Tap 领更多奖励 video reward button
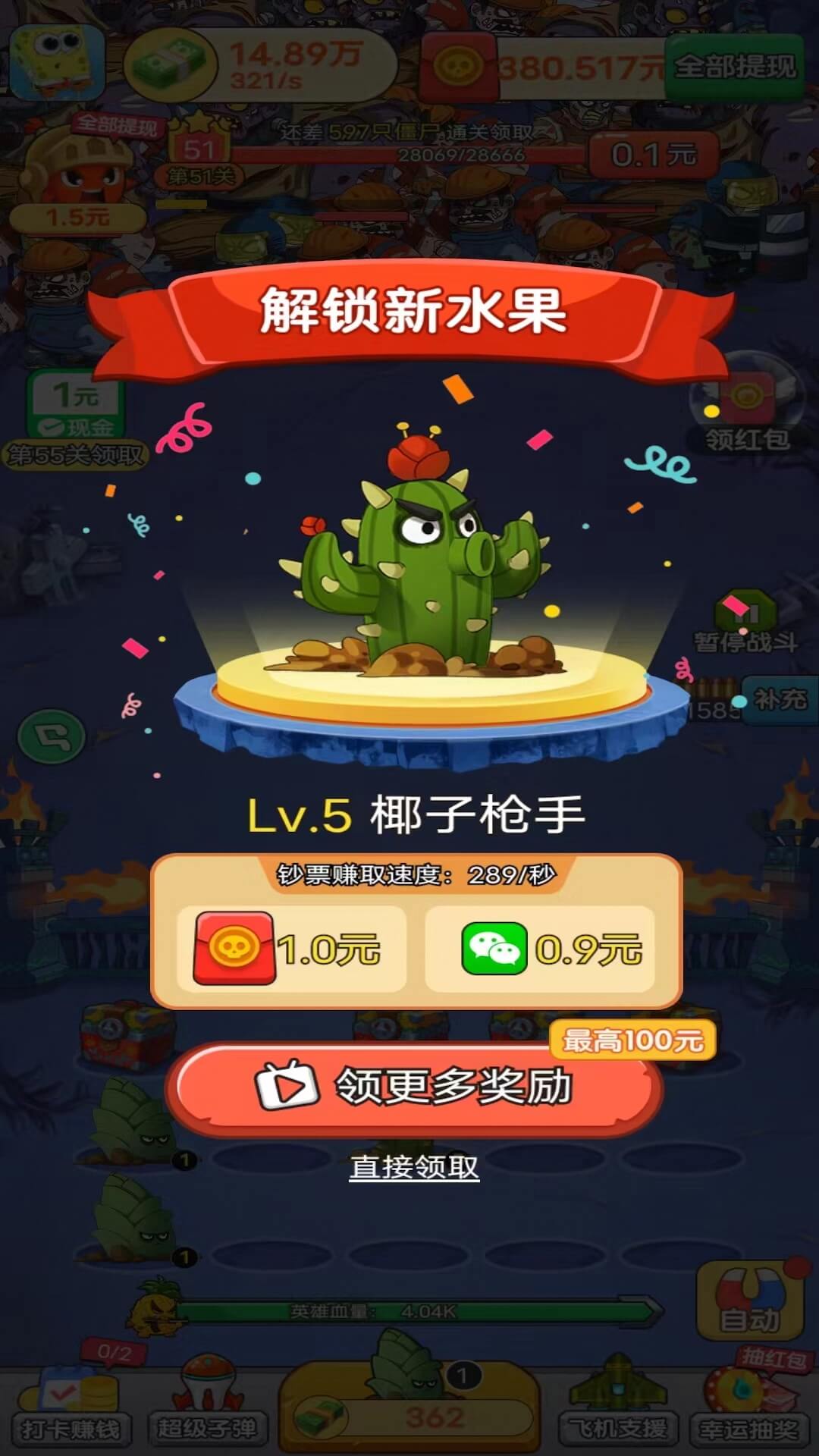This screenshot has height=1456, width=819. point(414,1088)
